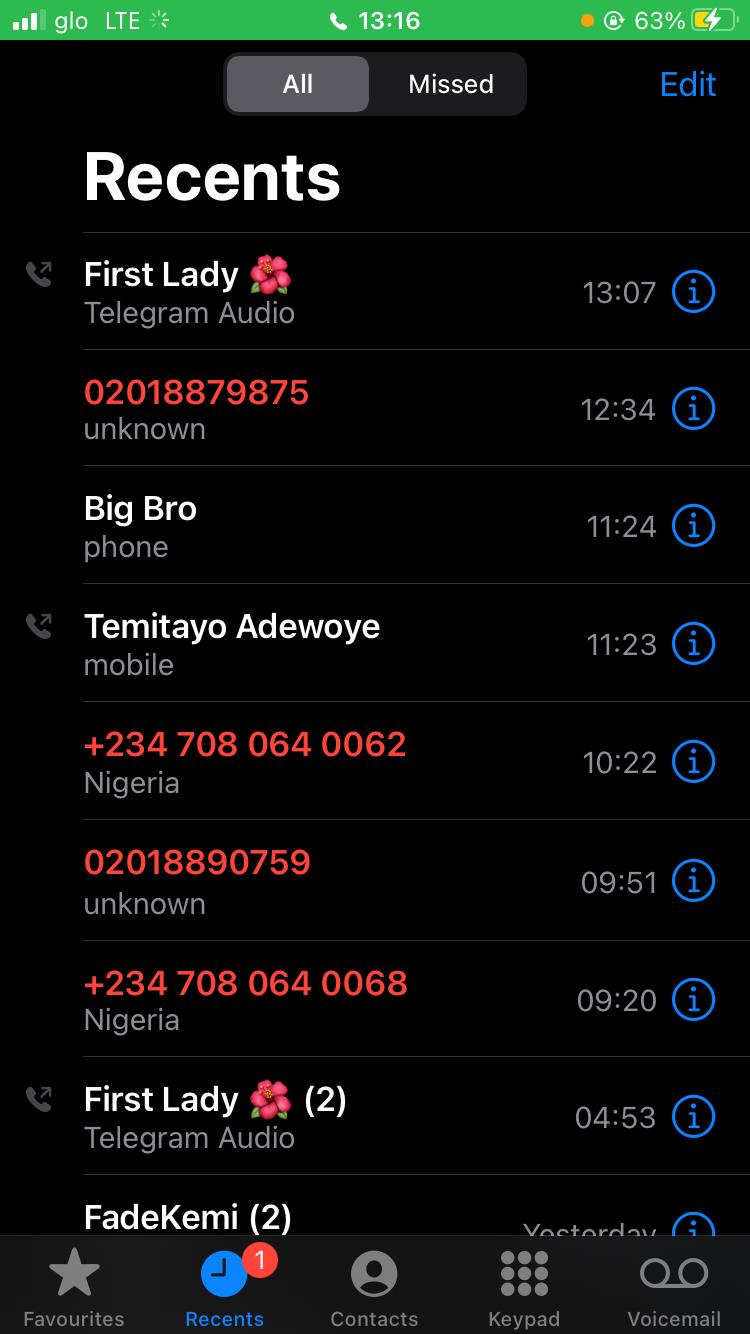Select the All calls segment
Screen dimensions: 750x1334
298,84
